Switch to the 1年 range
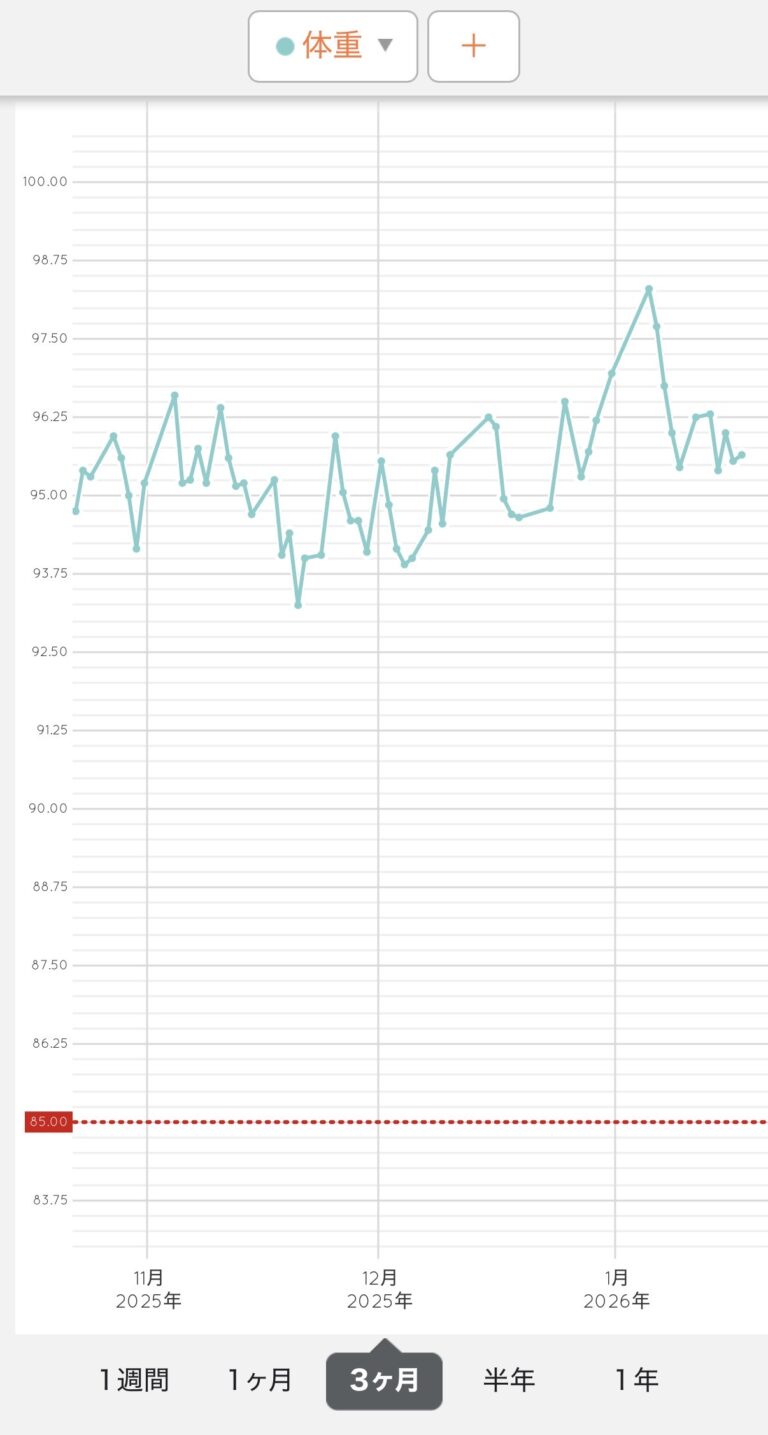 636,1380
